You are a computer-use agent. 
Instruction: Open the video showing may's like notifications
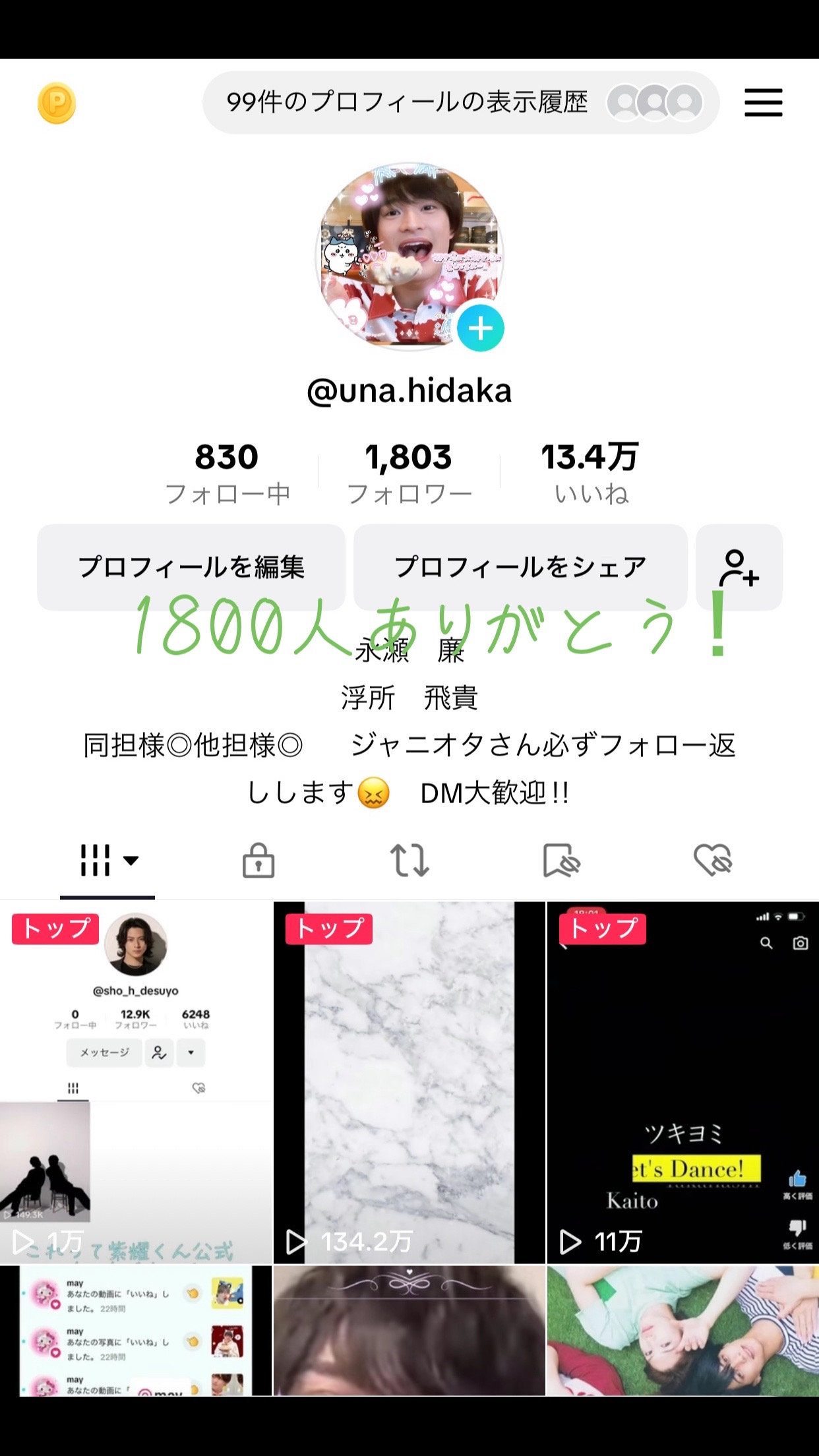pyautogui.click(x=136, y=1329)
